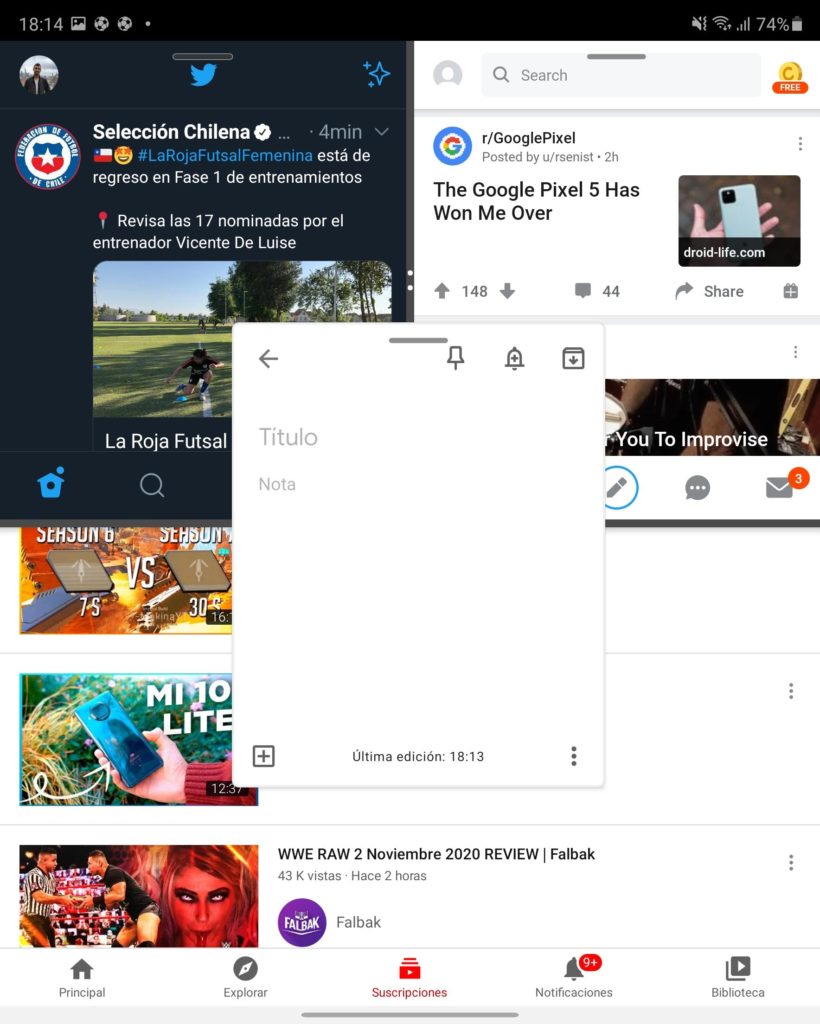Screen dimensions: 820x1024
Task: Tap the Twitter sparkle timeline icon
Action: pos(376,74)
